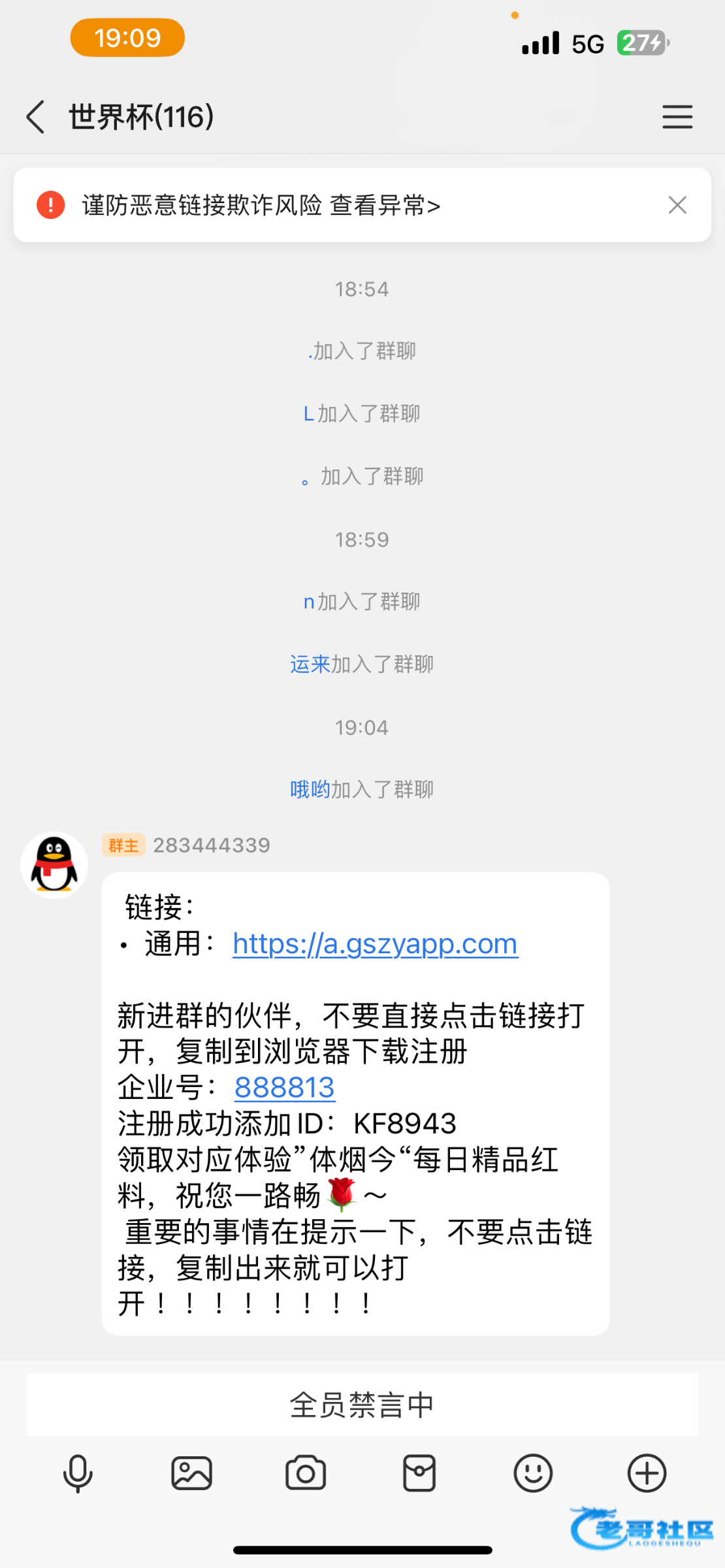725x1568 pixels.
Task: Go back from the 世界杯 group chat
Action: [x=36, y=118]
